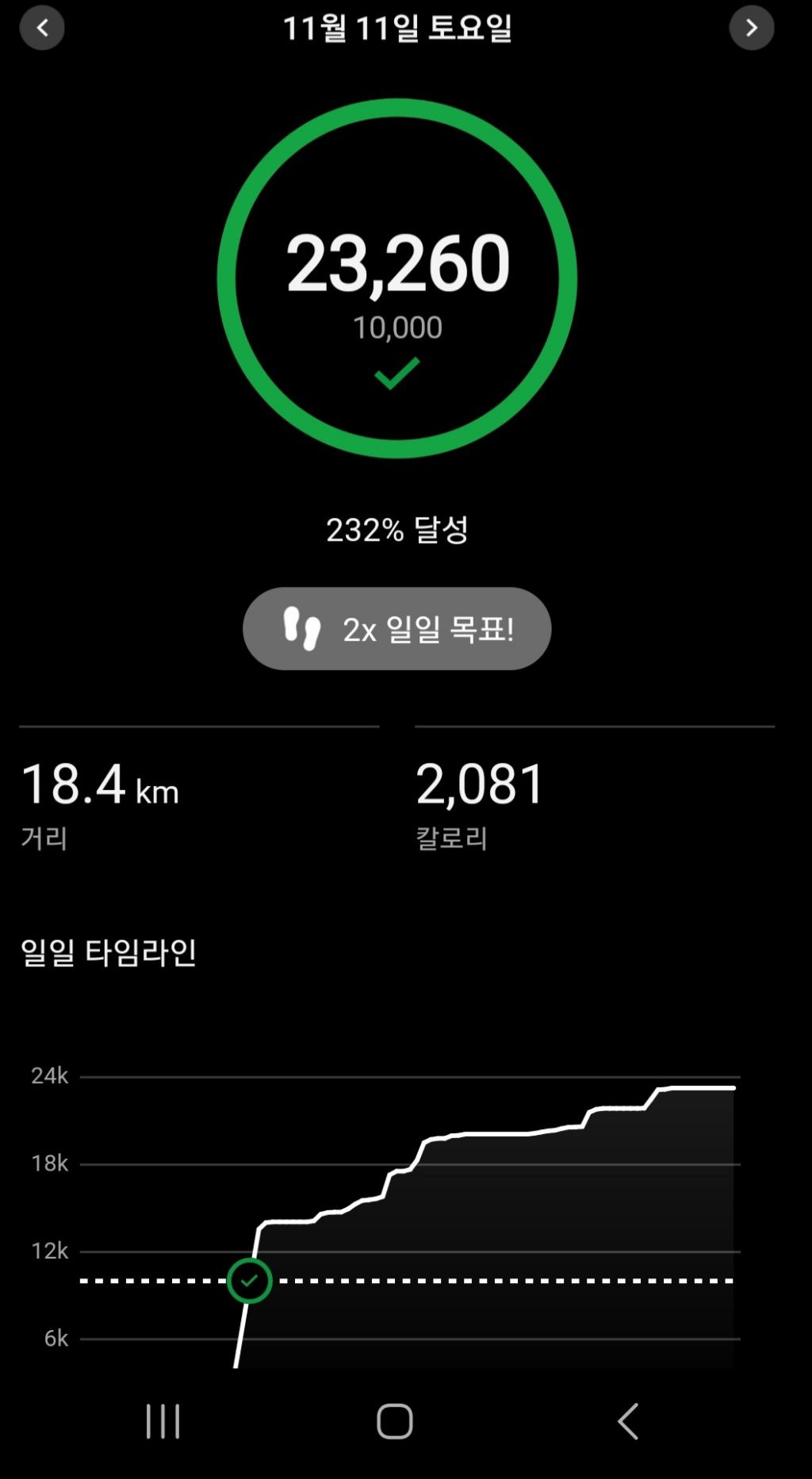
Task: Tap the goal checkmark on the timeline
Action: coord(250,1280)
